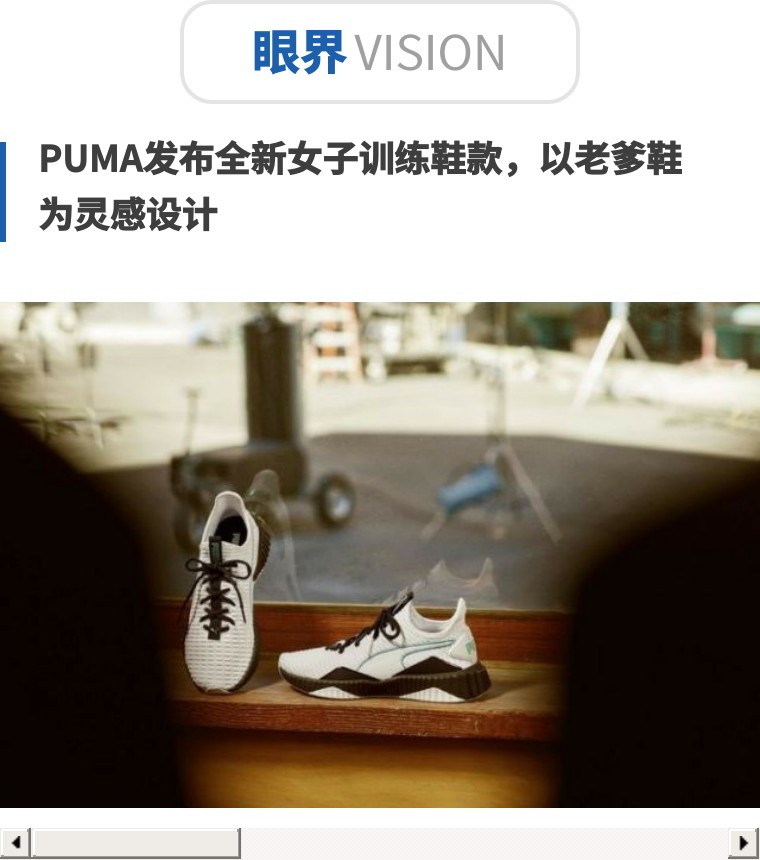Click the rightward triangle button at screen bottom
Screen dimensions: 760x860
pyautogui.click(x=745, y=843)
